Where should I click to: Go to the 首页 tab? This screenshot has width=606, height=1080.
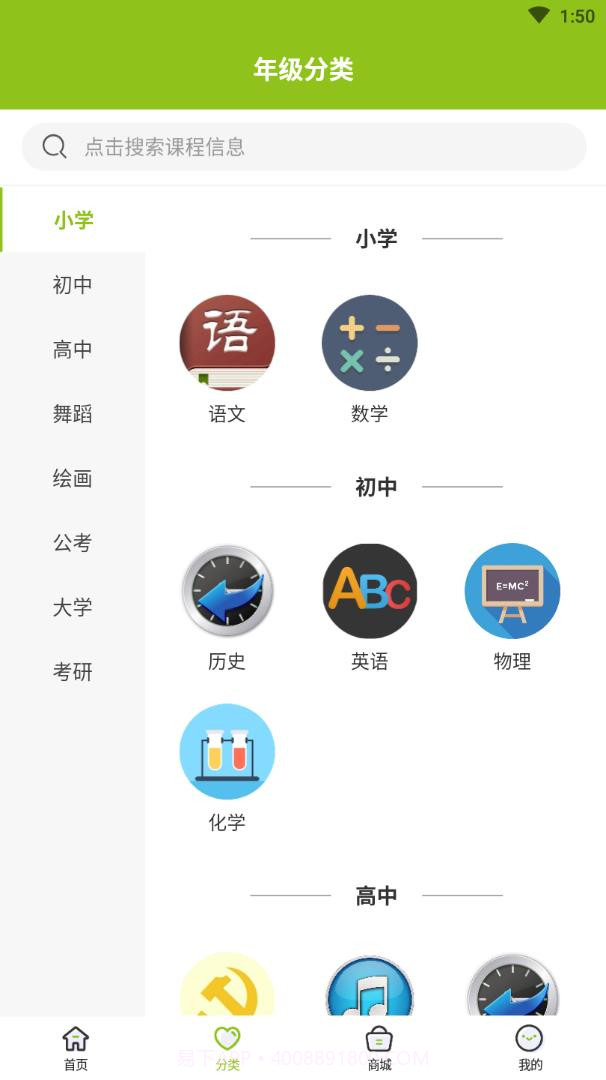click(76, 1048)
